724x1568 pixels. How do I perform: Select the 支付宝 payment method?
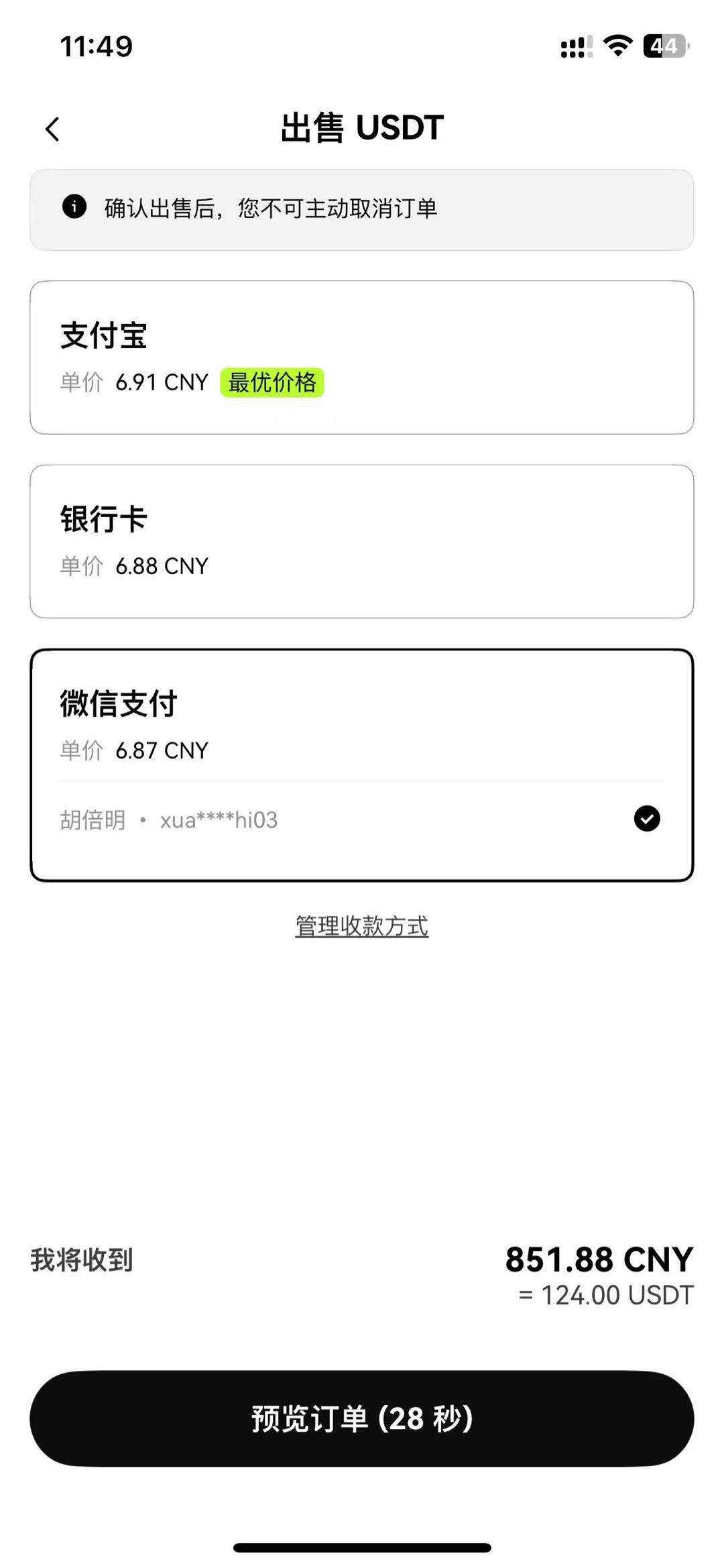click(x=362, y=357)
